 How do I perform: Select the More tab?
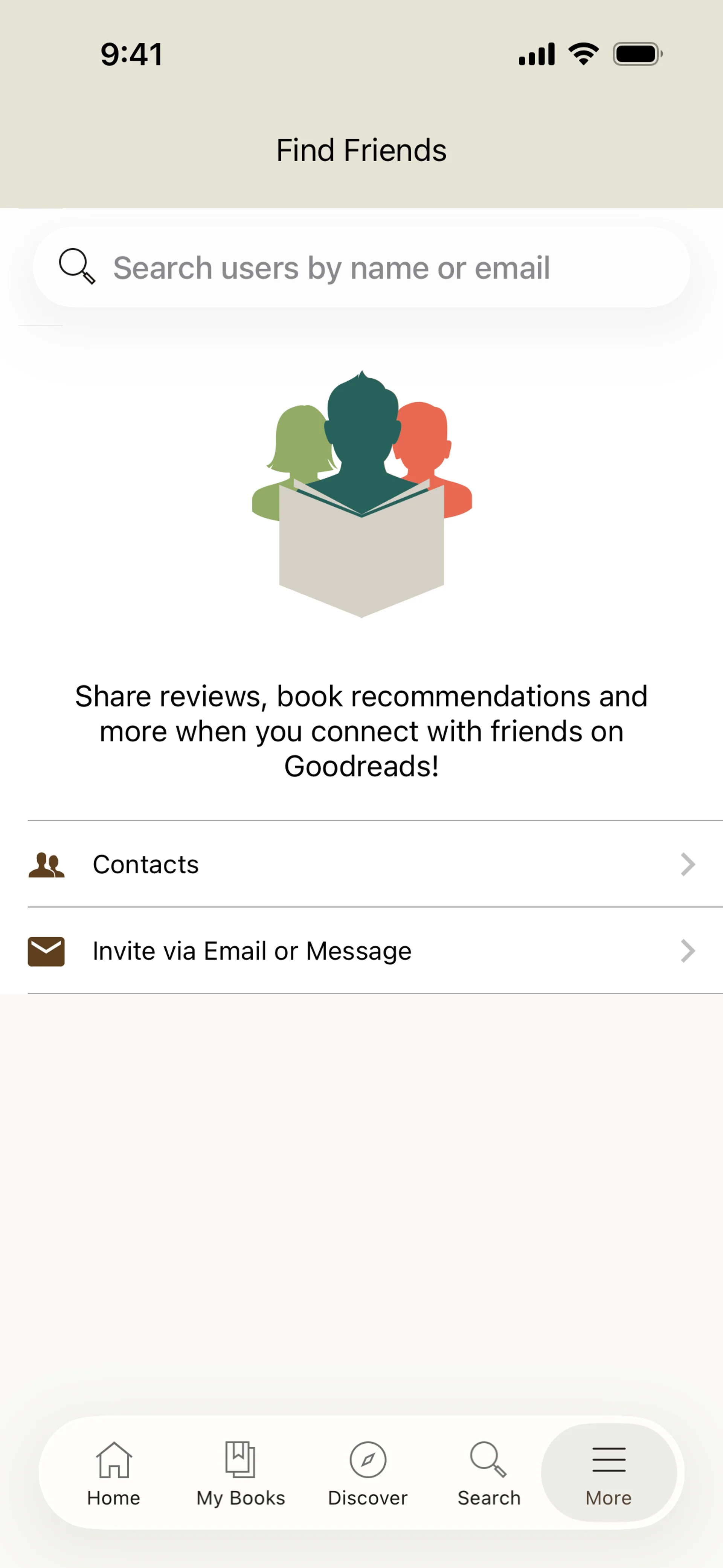coord(609,1472)
